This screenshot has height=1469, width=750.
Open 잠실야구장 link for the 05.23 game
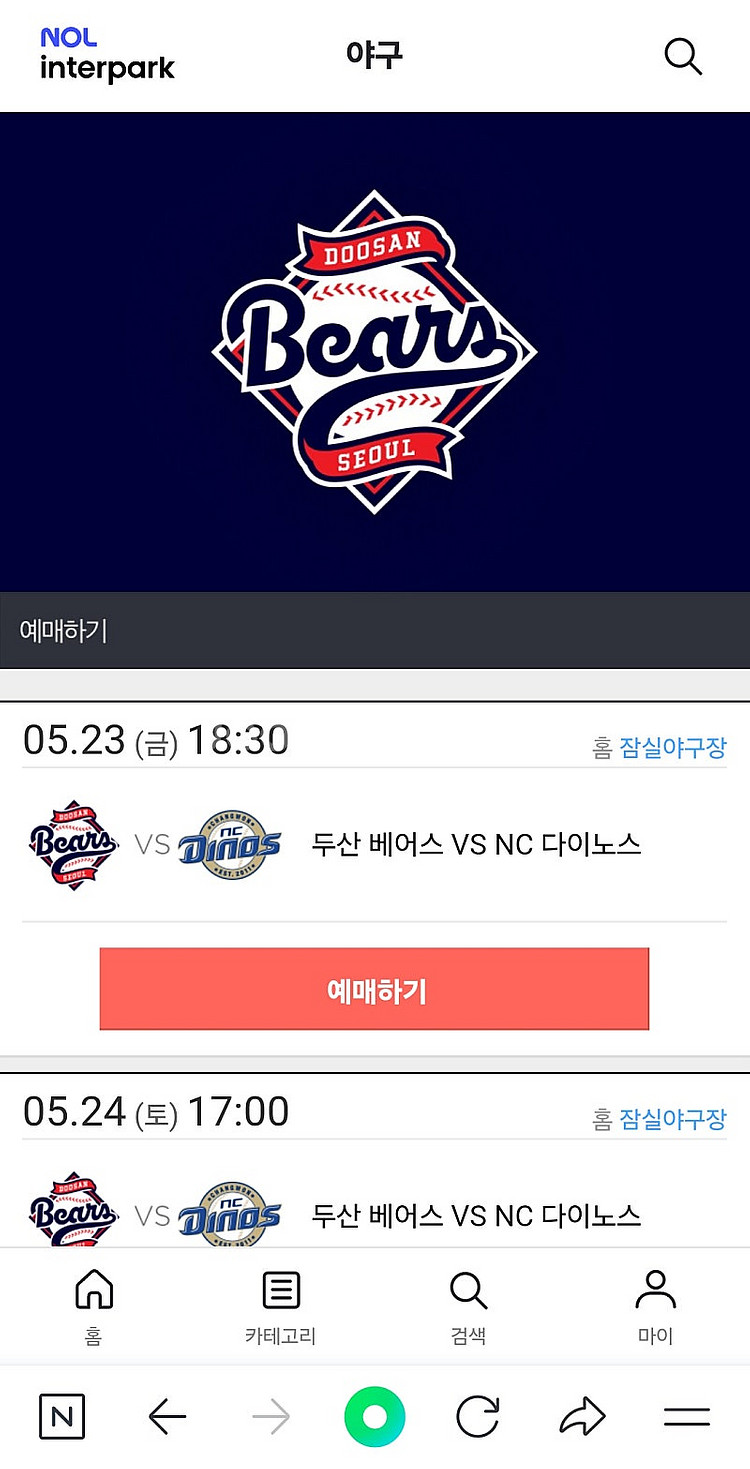672,747
